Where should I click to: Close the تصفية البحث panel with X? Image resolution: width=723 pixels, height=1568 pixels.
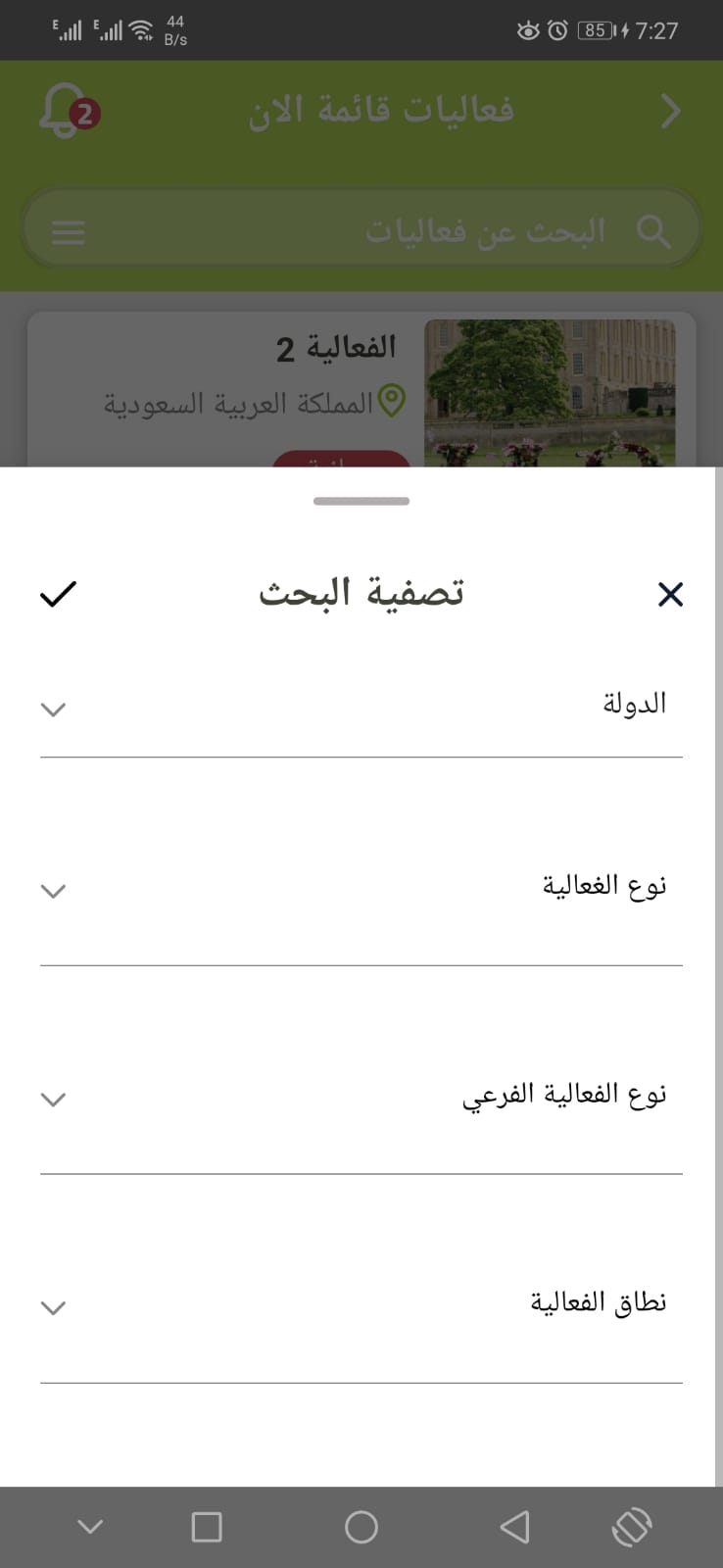(670, 594)
